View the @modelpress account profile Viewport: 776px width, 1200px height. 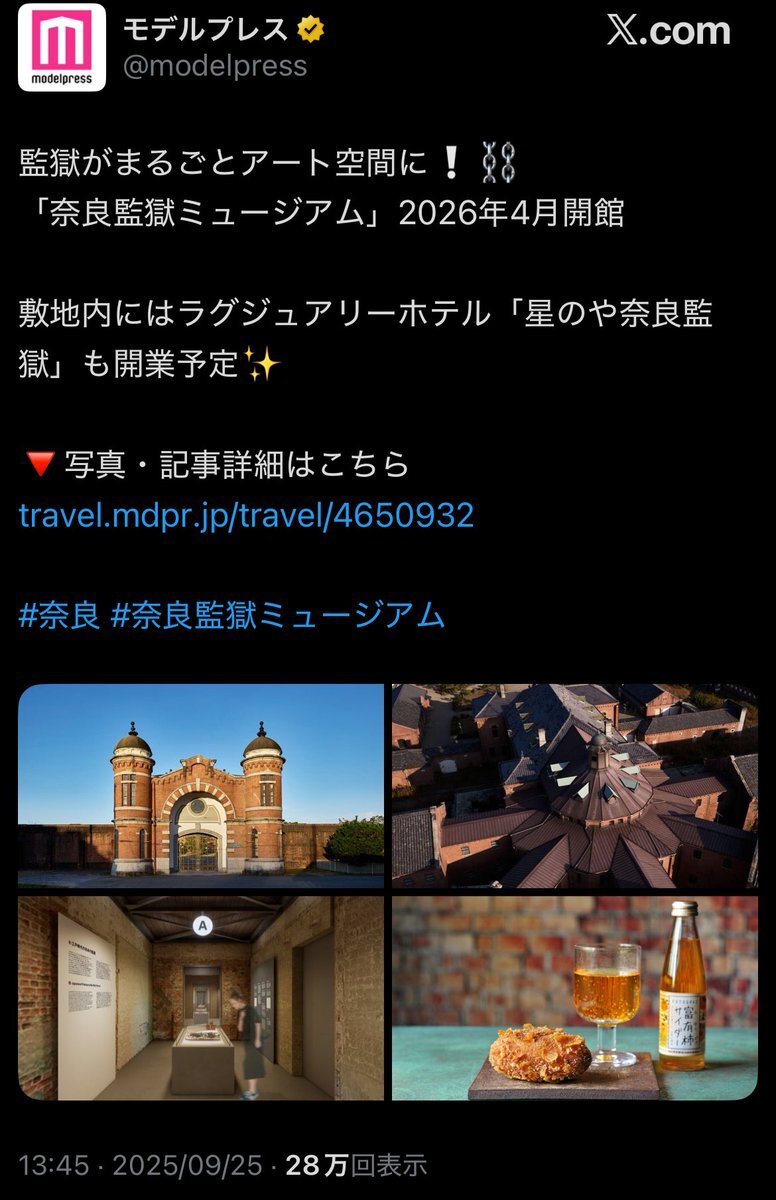[x=215, y=66]
